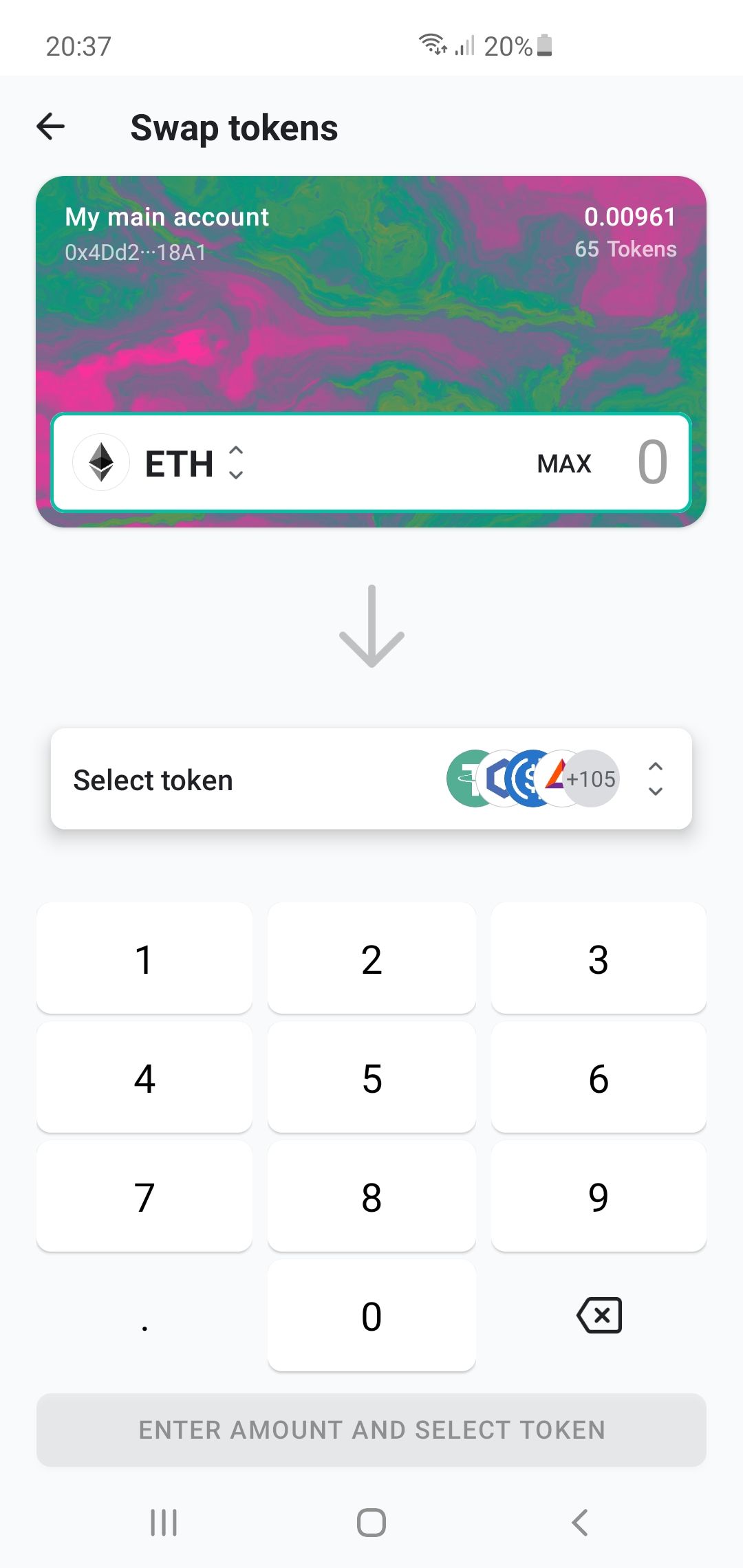Delete last digit with backspace key

(x=599, y=1316)
